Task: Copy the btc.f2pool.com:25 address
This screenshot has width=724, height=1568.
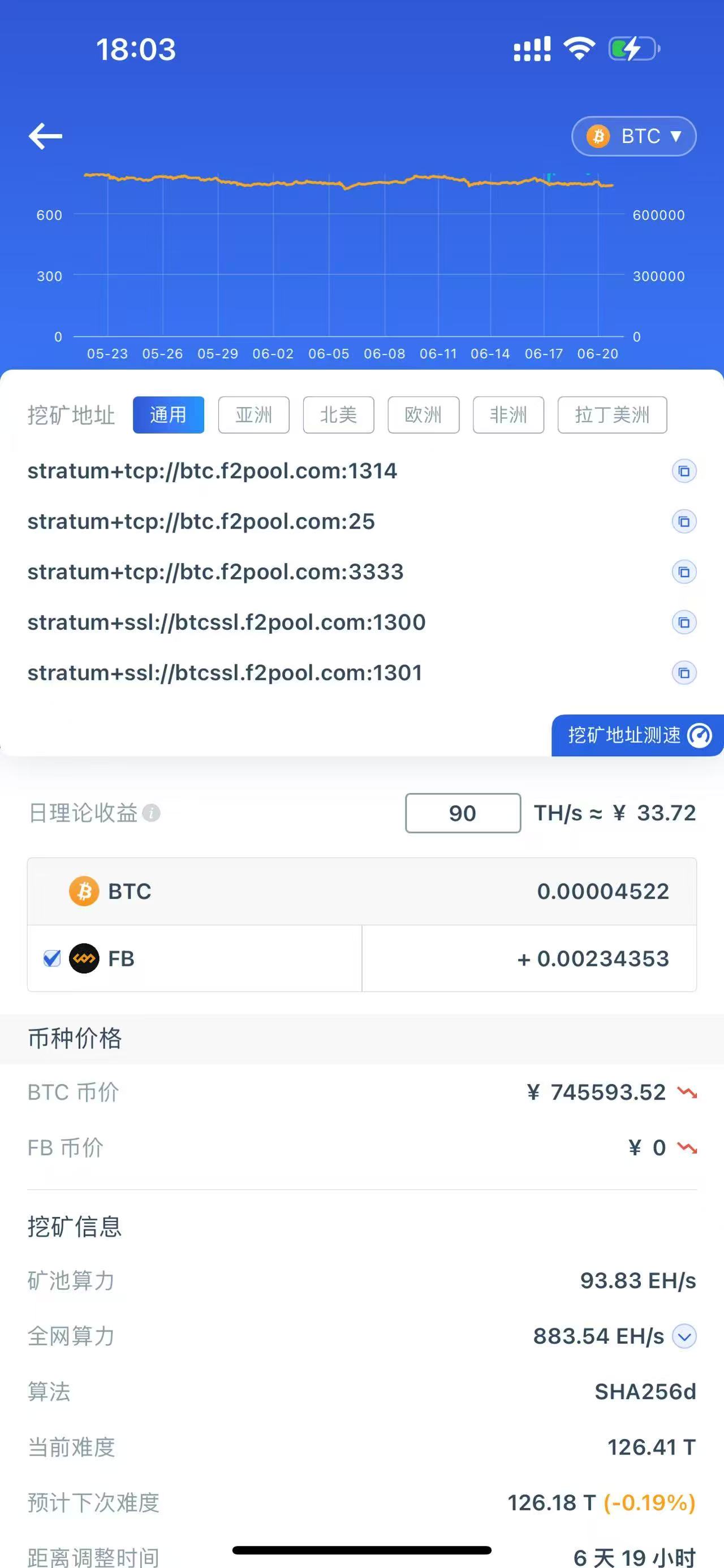Action: tap(684, 522)
